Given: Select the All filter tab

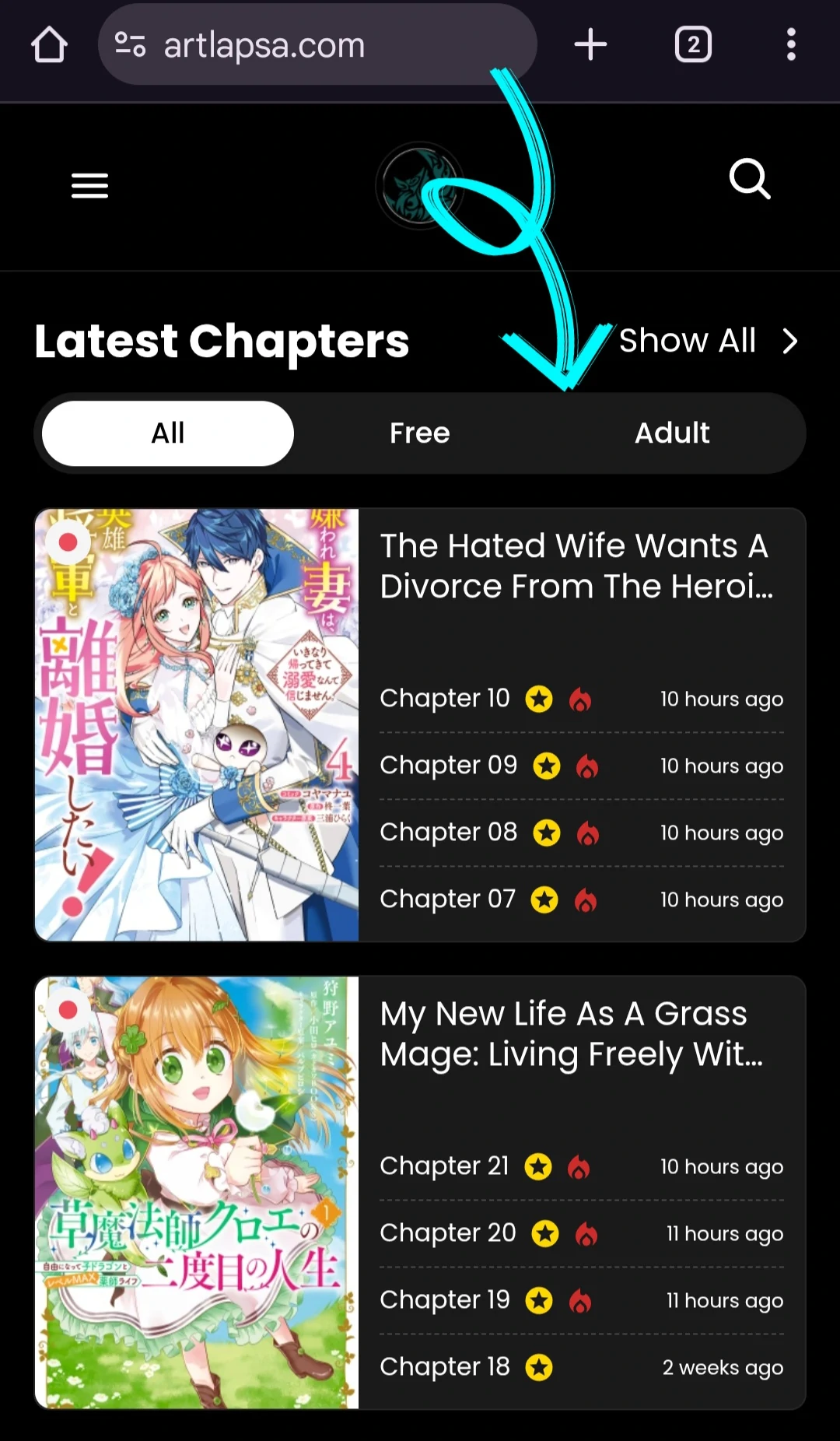Looking at the screenshot, I should tap(168, 433).
